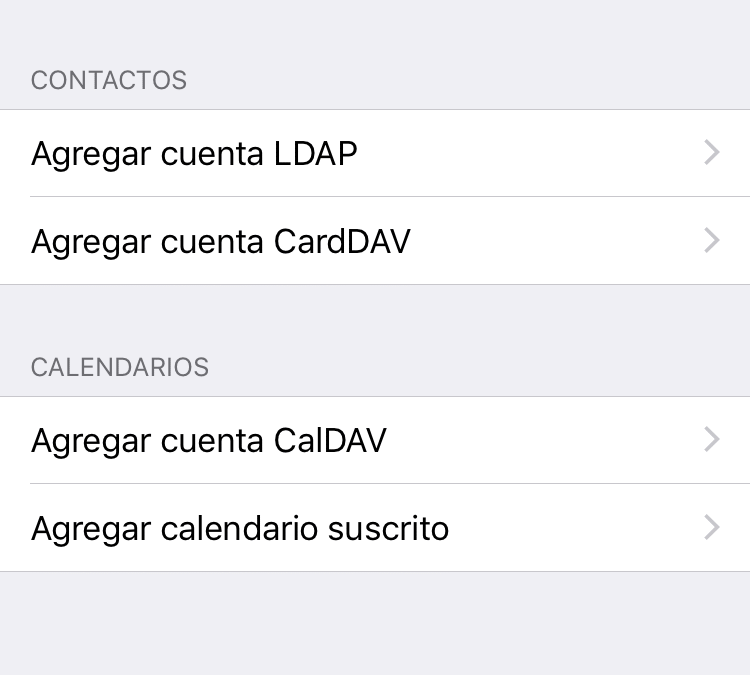Choose Agregar calendario suscrito

(375, 528)
